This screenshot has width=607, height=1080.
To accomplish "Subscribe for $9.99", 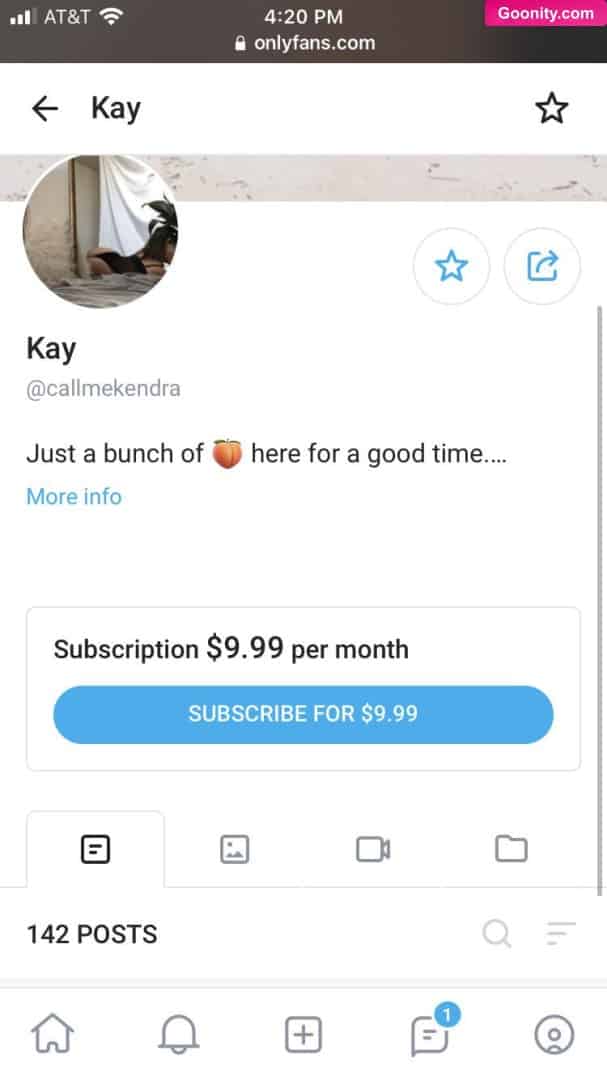I will (x=303, y=714).
